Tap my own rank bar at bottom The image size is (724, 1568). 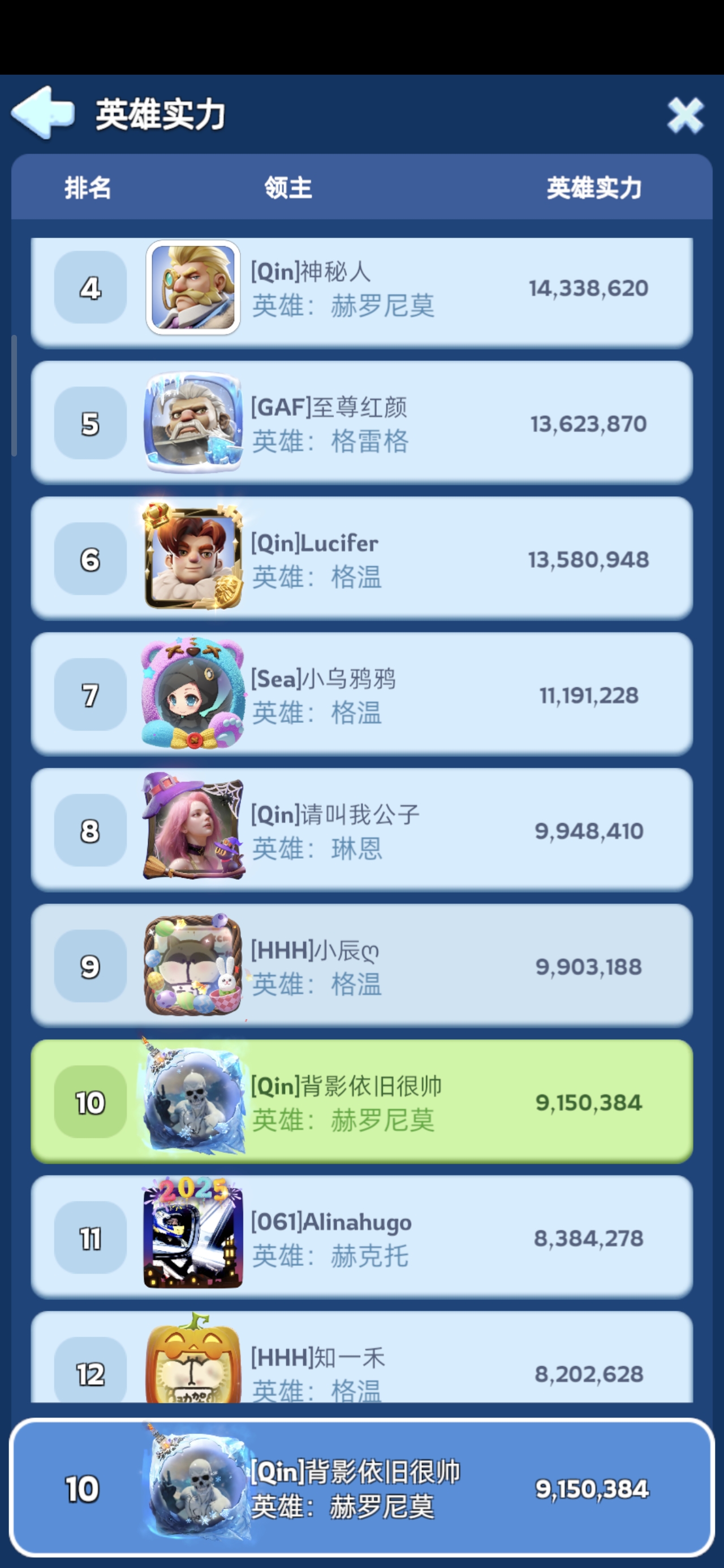click(361, 1488)
